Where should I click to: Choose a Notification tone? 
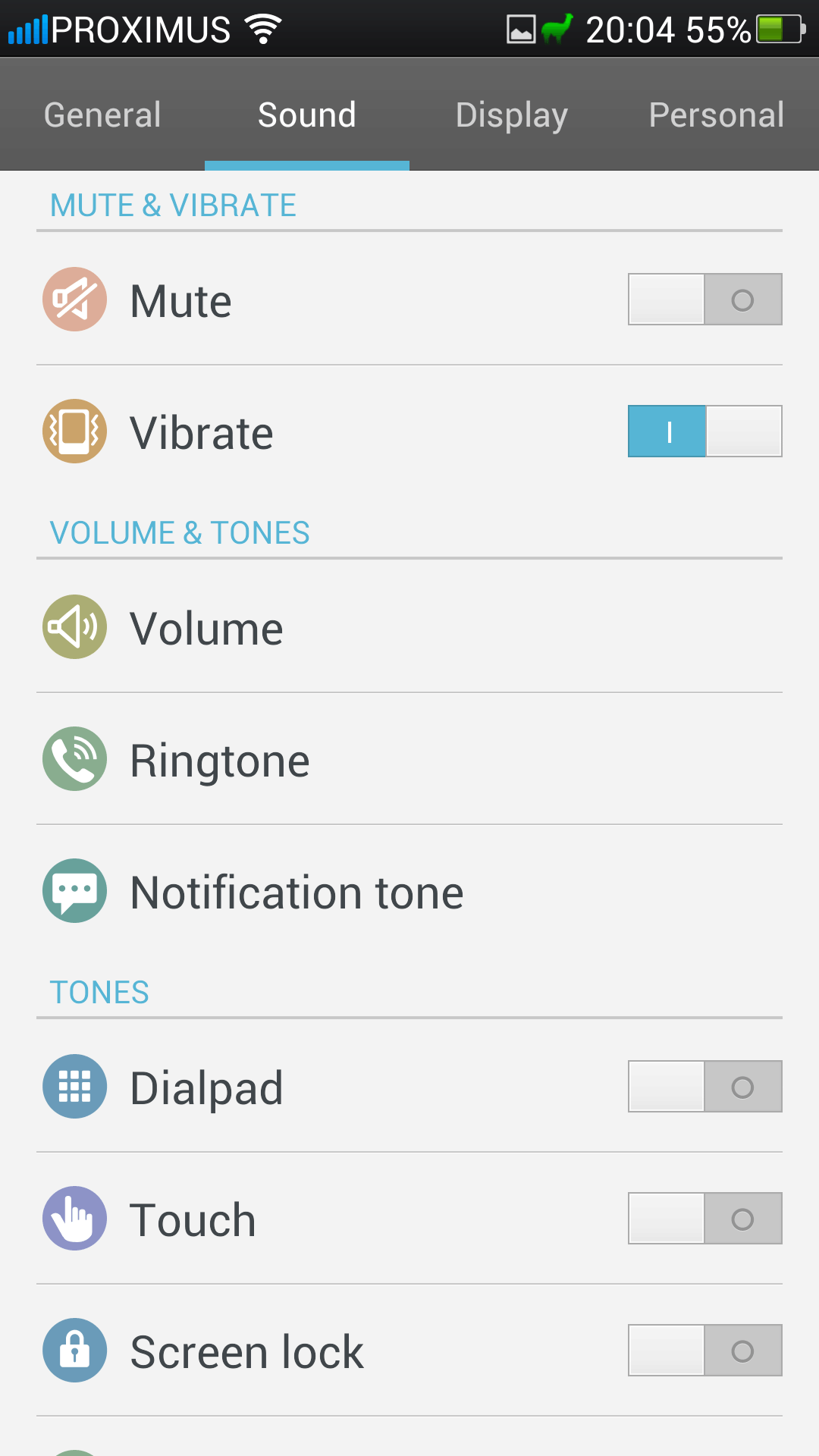click(409, 891)
